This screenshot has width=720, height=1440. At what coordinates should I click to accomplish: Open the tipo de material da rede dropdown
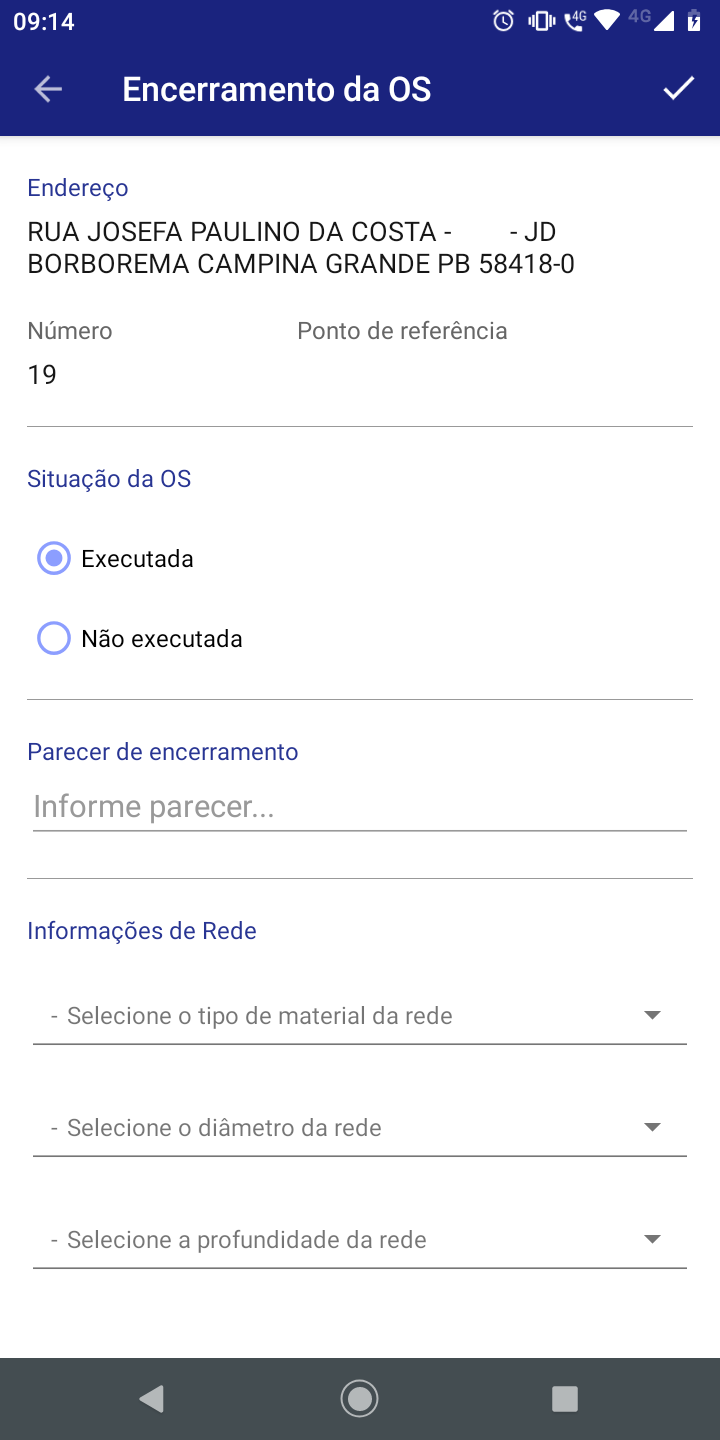pyautogui.click(x=360, y=1014)
